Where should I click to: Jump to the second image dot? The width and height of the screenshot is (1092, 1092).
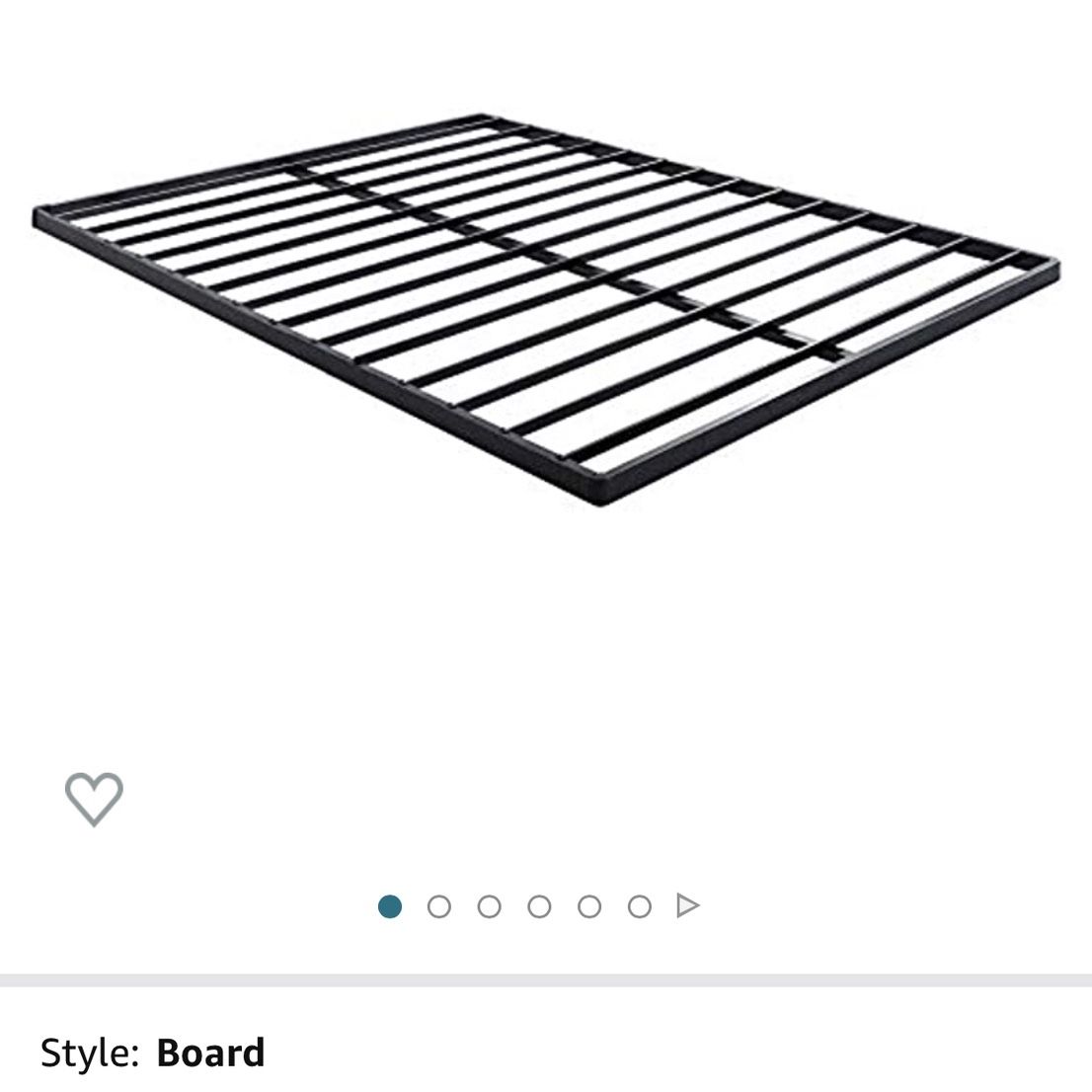(439, 906)
